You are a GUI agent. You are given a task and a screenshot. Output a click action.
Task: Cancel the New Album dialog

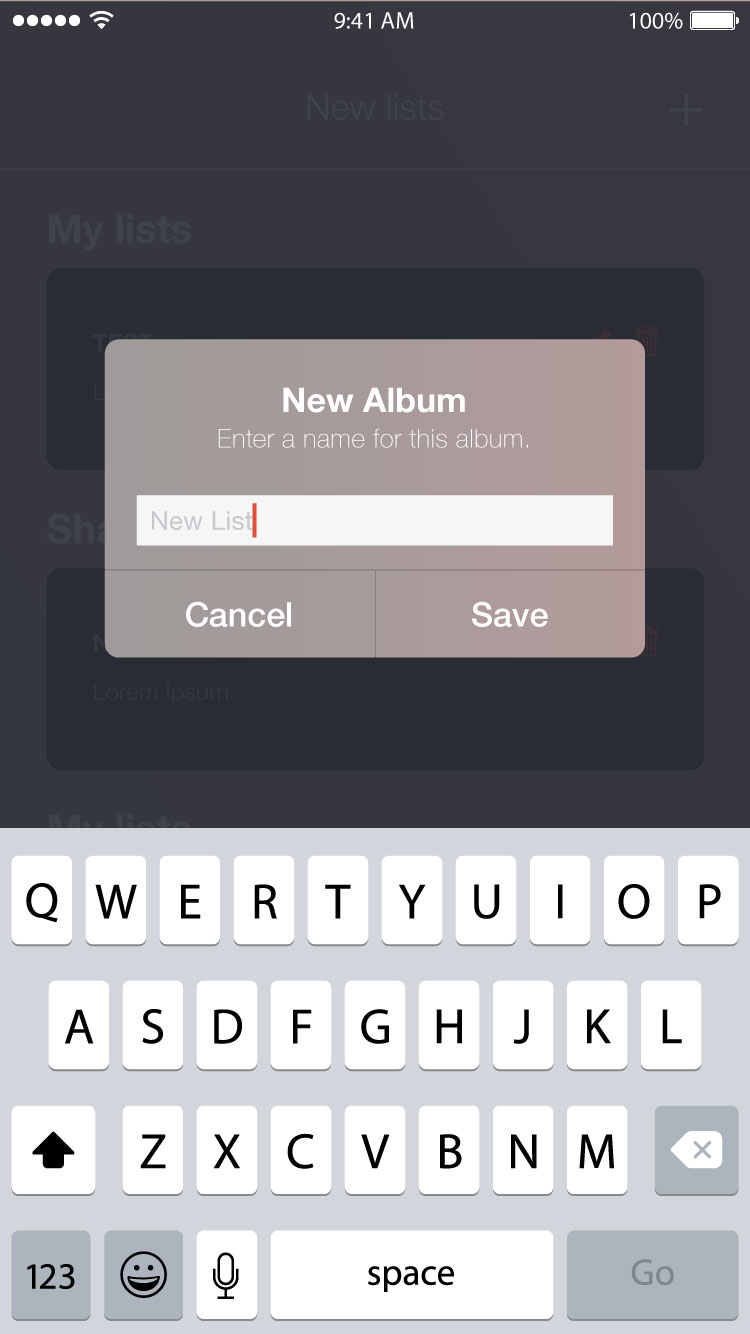239,614
